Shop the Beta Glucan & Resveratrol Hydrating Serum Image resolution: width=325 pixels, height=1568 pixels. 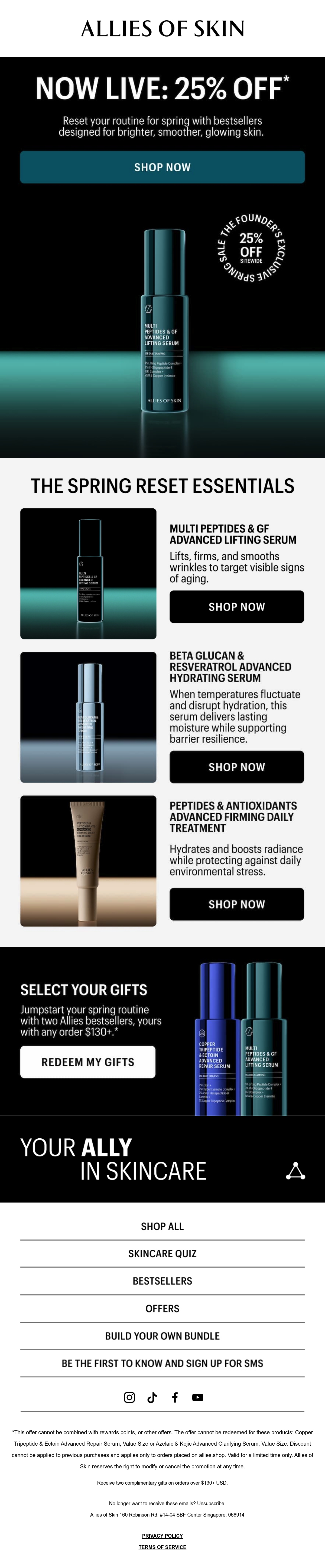[237, 767]
